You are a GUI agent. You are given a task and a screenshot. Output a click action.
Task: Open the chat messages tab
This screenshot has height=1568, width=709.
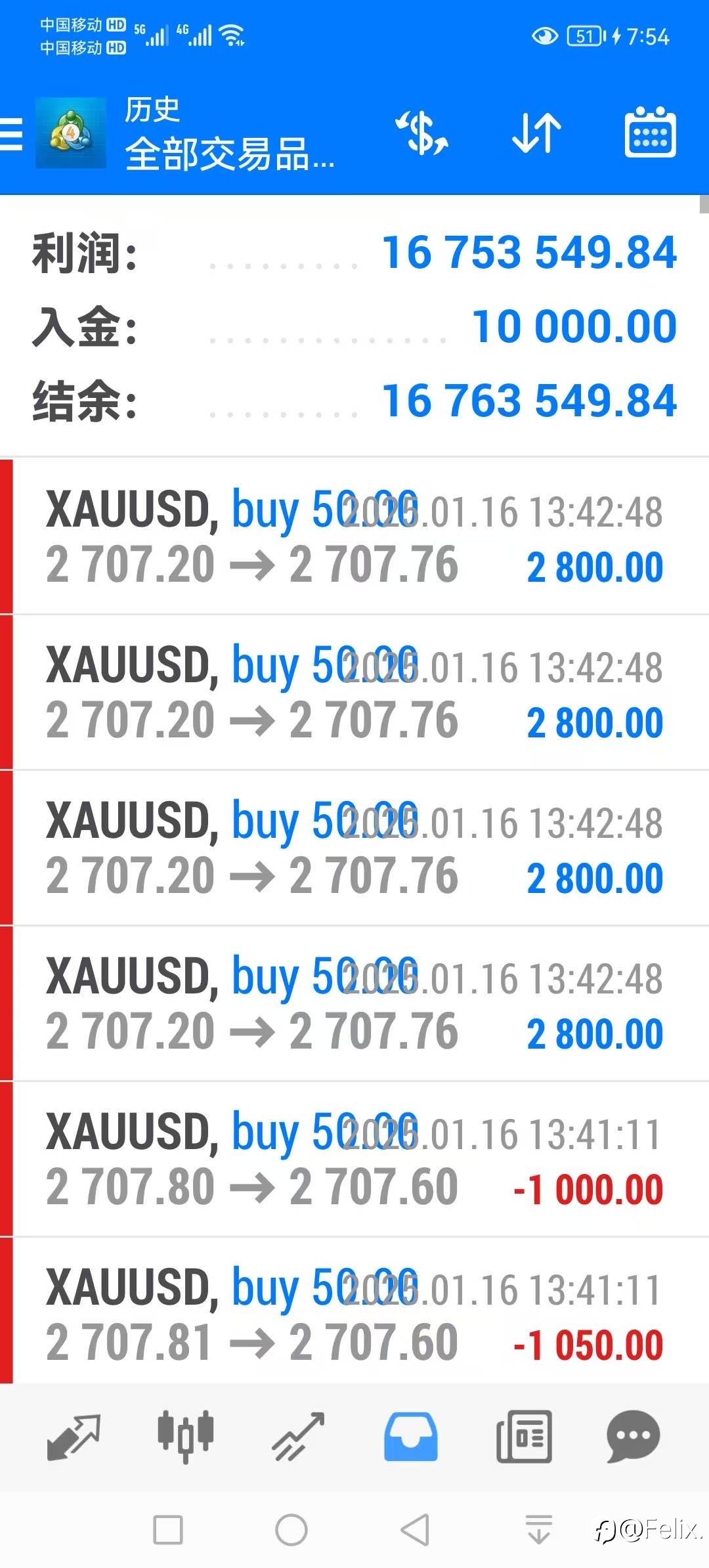pos(634,1437)
